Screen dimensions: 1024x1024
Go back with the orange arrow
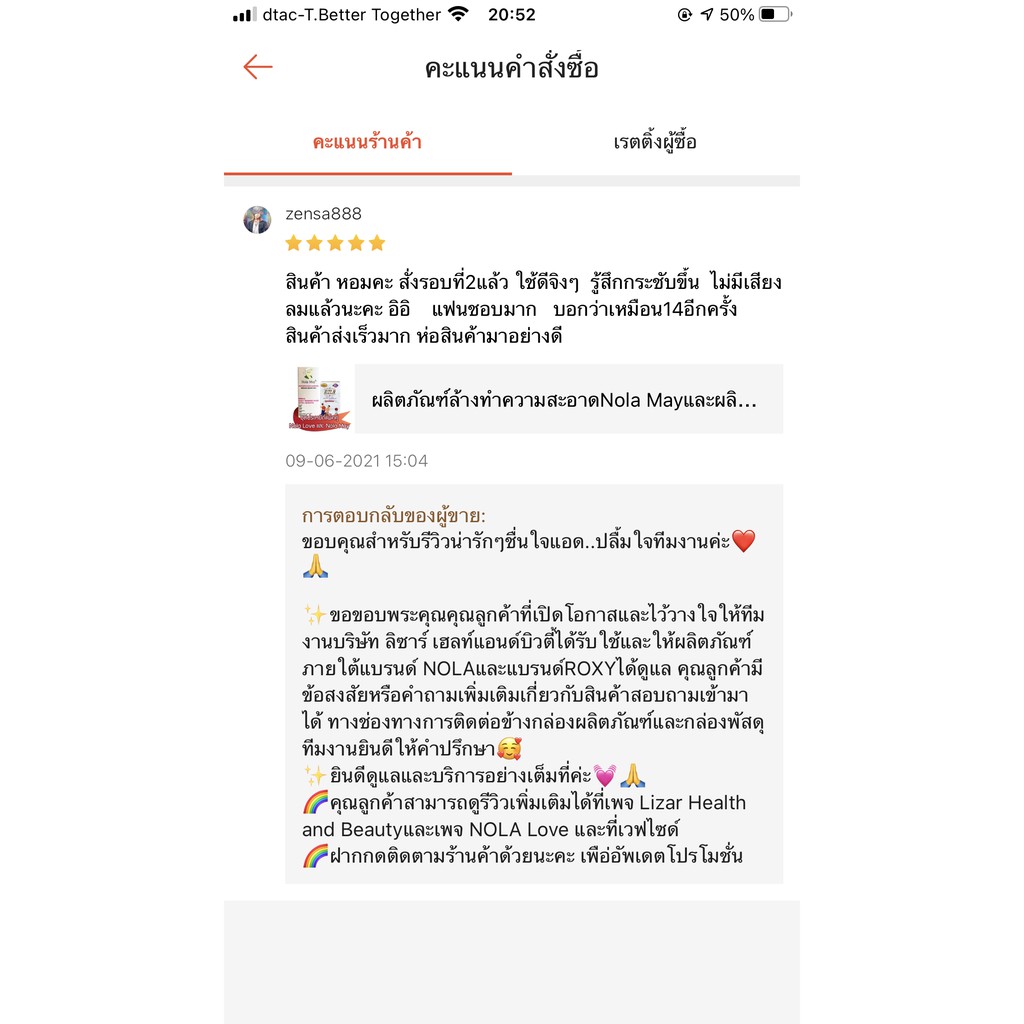[257, 67]
